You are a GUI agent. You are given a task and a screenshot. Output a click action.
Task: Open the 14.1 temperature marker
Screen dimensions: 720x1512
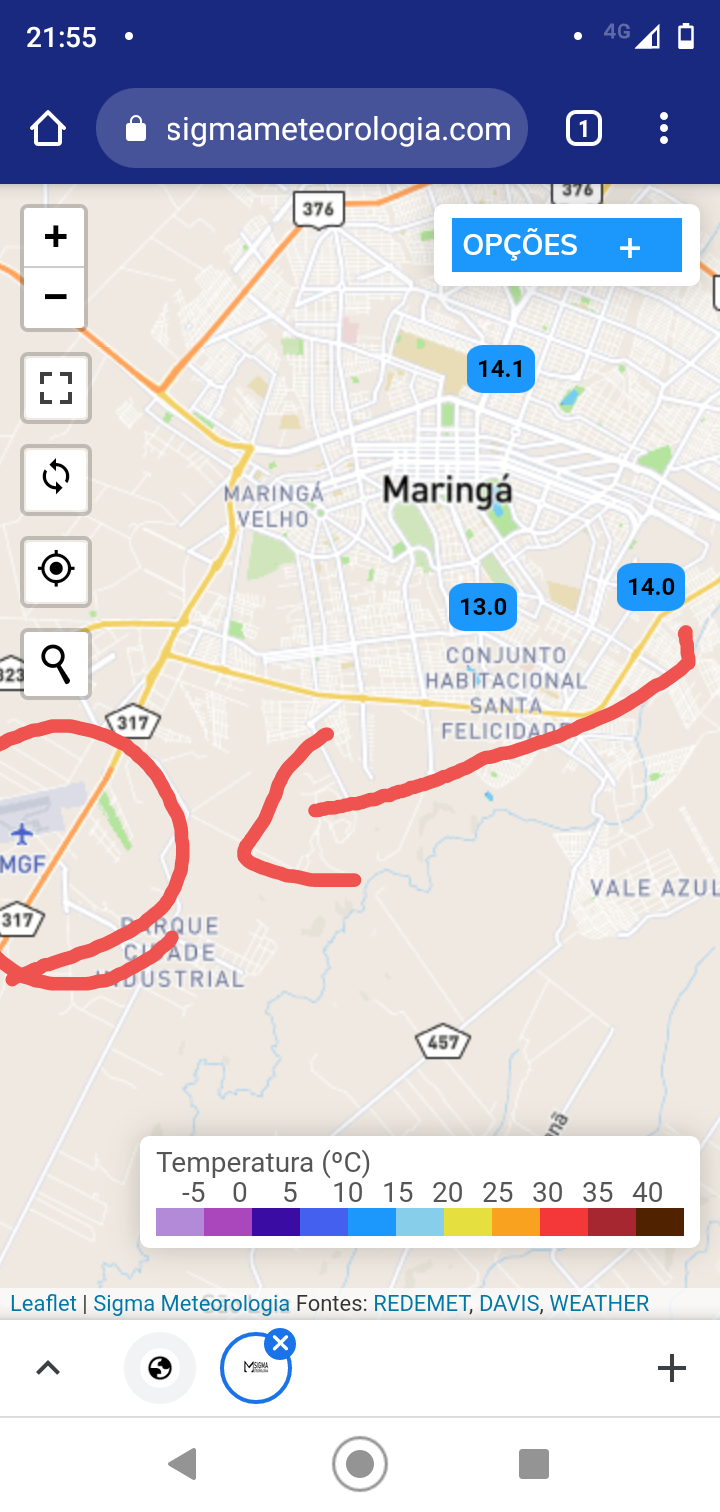click(501, 369)
